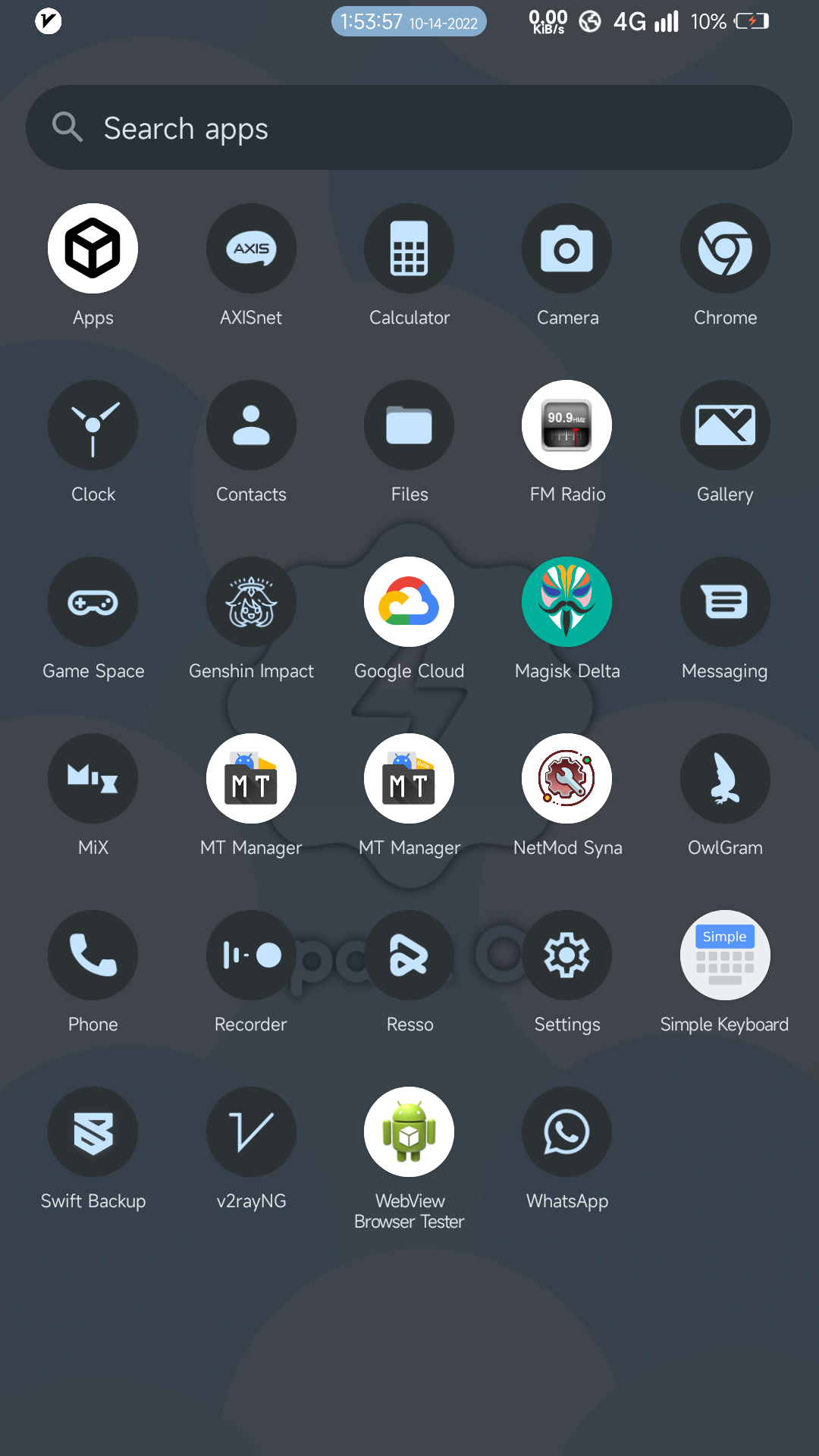This screenshot has height=1456, width=819.
Task: Open the Calculator app
Action: tap(409, 249)
